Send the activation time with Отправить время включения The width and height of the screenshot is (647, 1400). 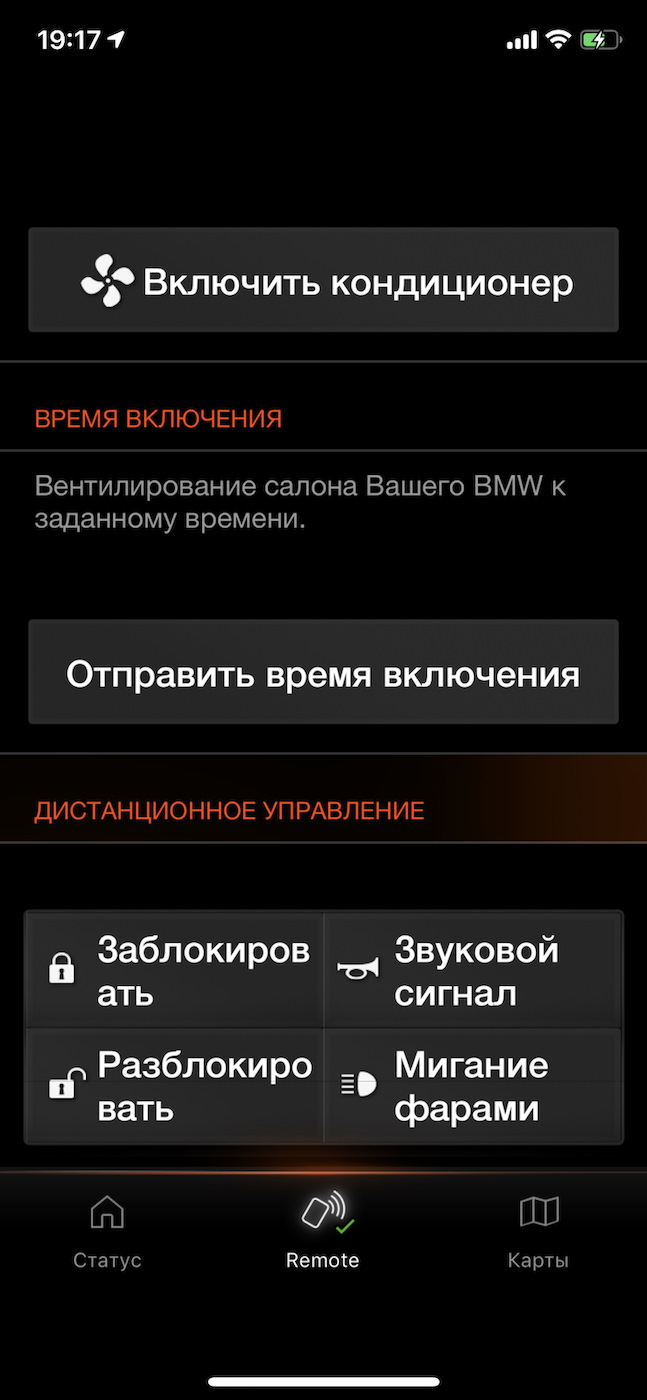323,673
